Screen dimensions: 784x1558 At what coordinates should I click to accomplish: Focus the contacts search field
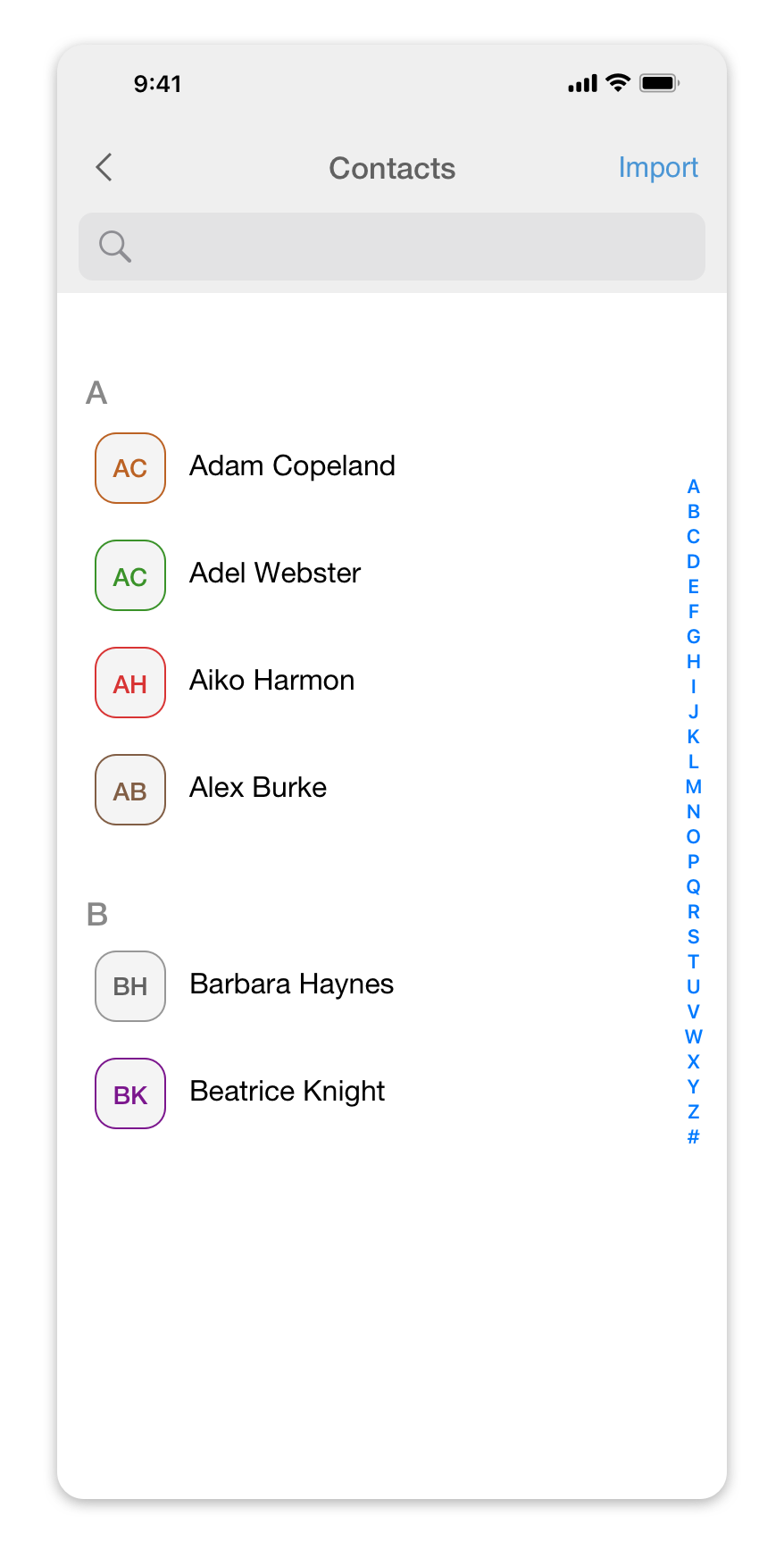click(392, 246)
